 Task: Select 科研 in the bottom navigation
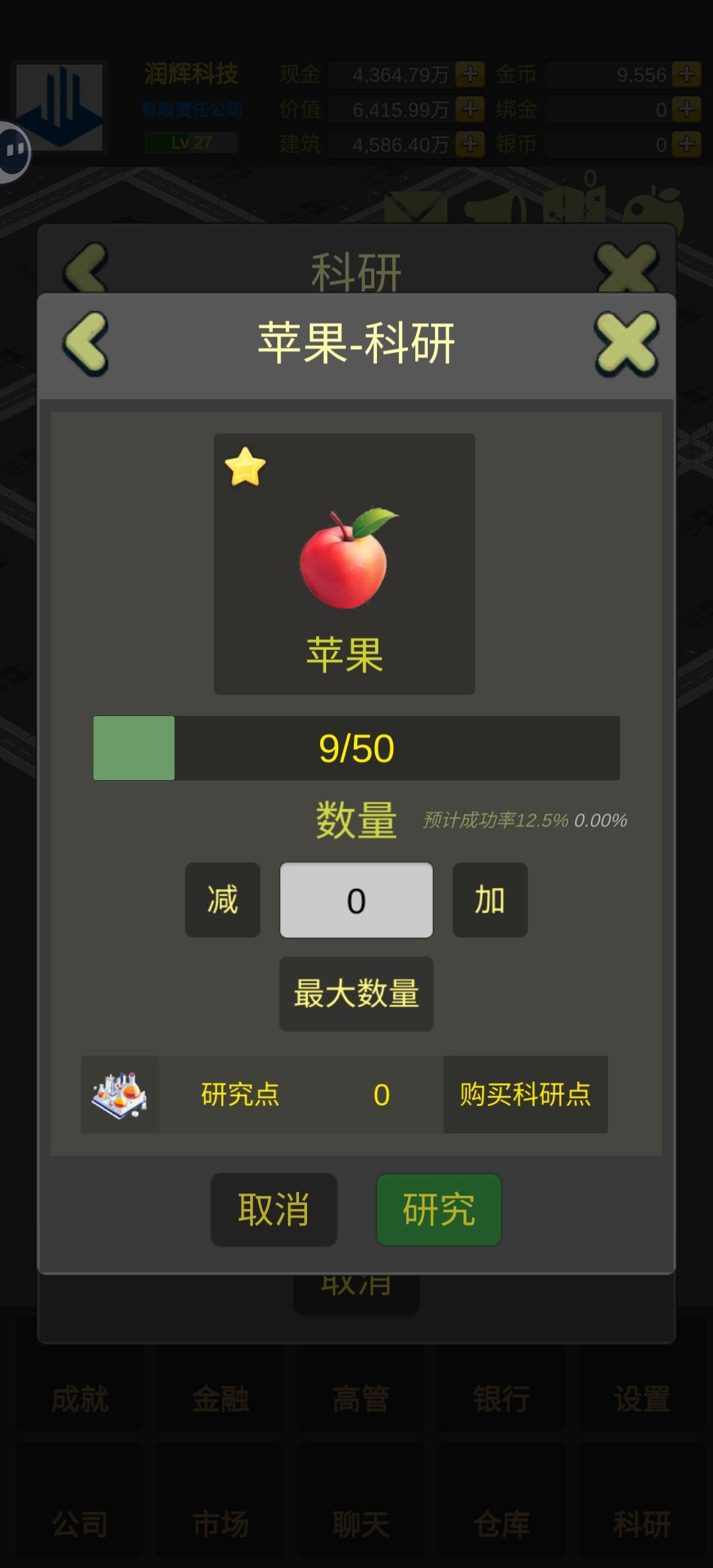click(640, 1525)
